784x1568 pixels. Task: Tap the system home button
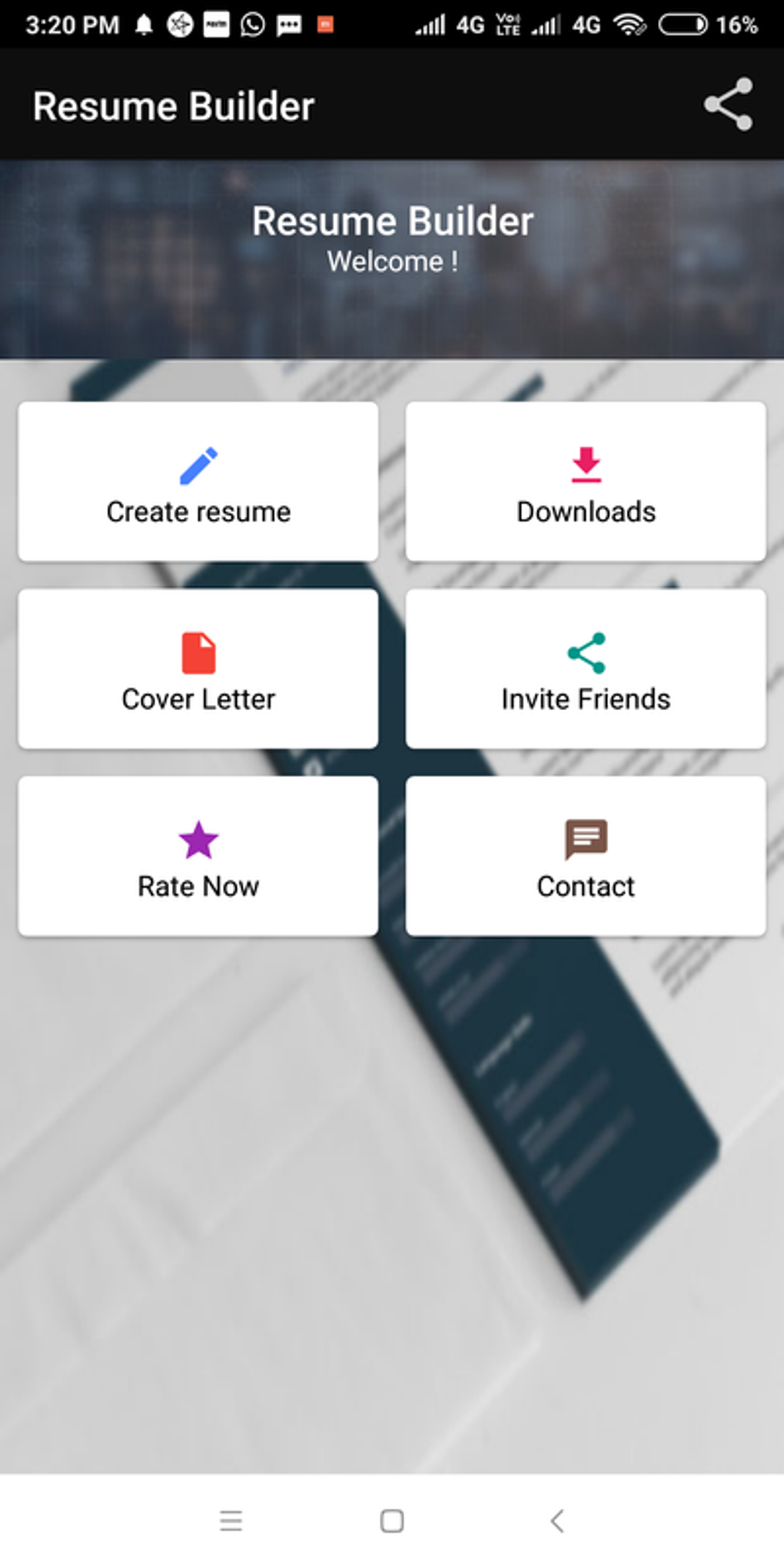click(392, 1520)
